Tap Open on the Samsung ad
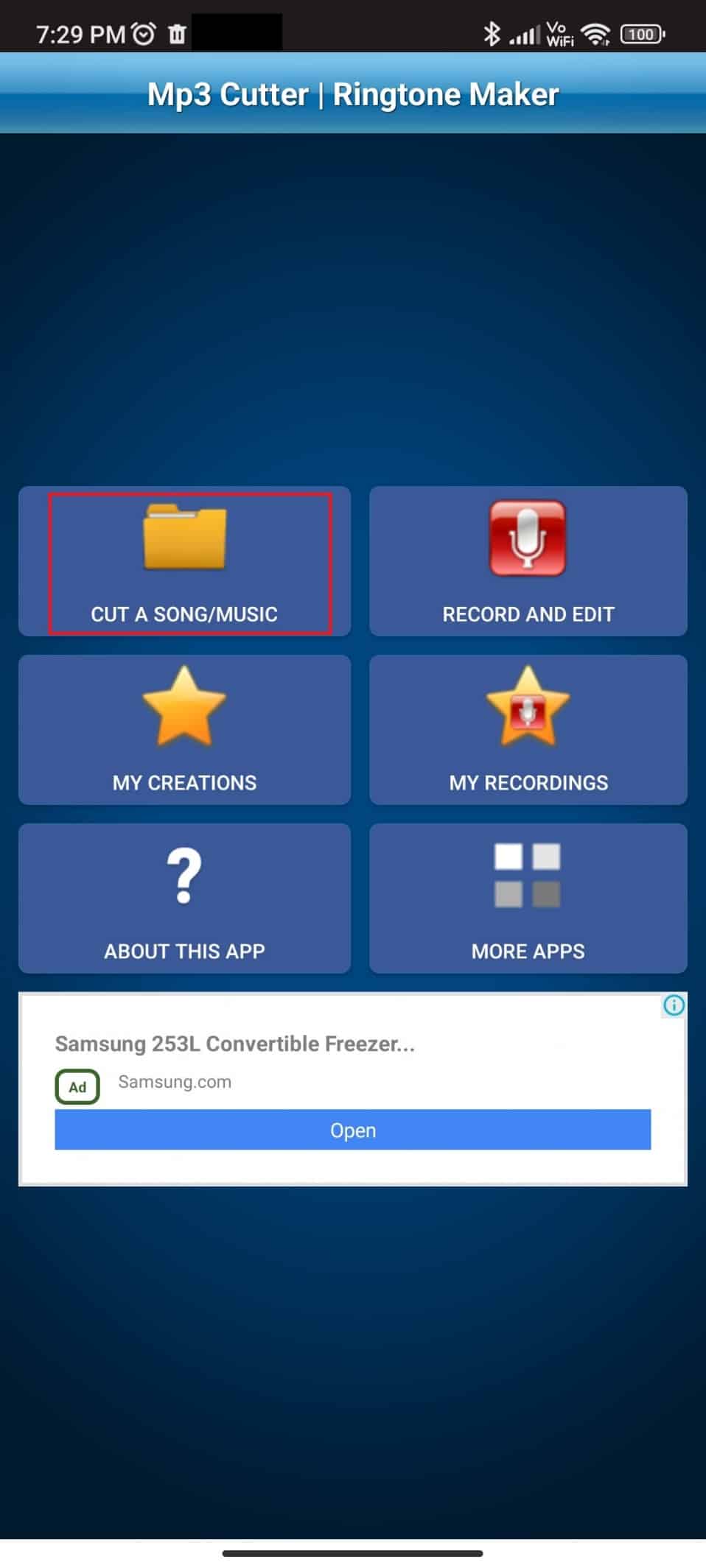The height and width of the screenshot is (1568, 706). click(352, 1130)
